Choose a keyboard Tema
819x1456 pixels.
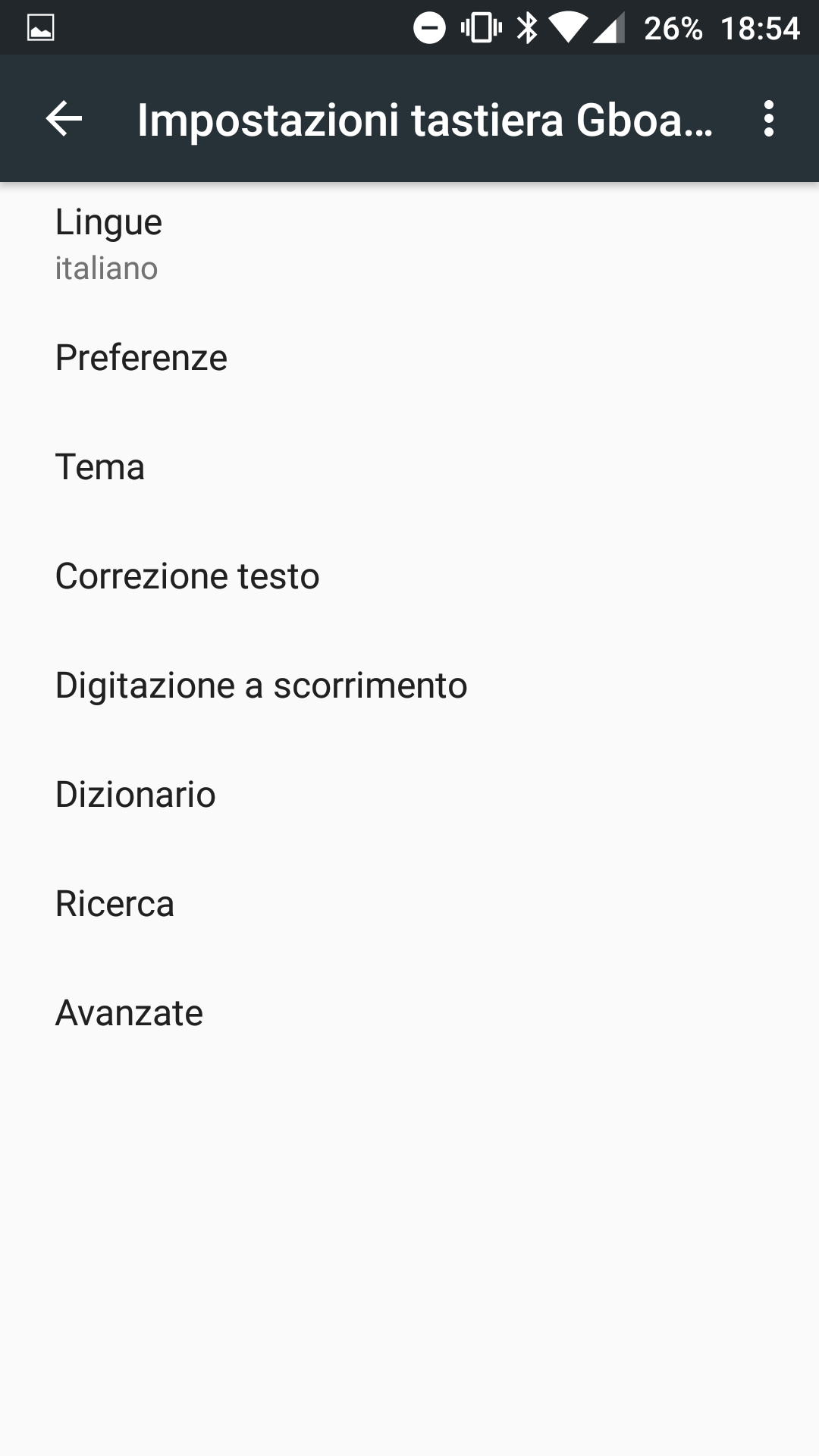pyautogui.click(x=409, y=466)
